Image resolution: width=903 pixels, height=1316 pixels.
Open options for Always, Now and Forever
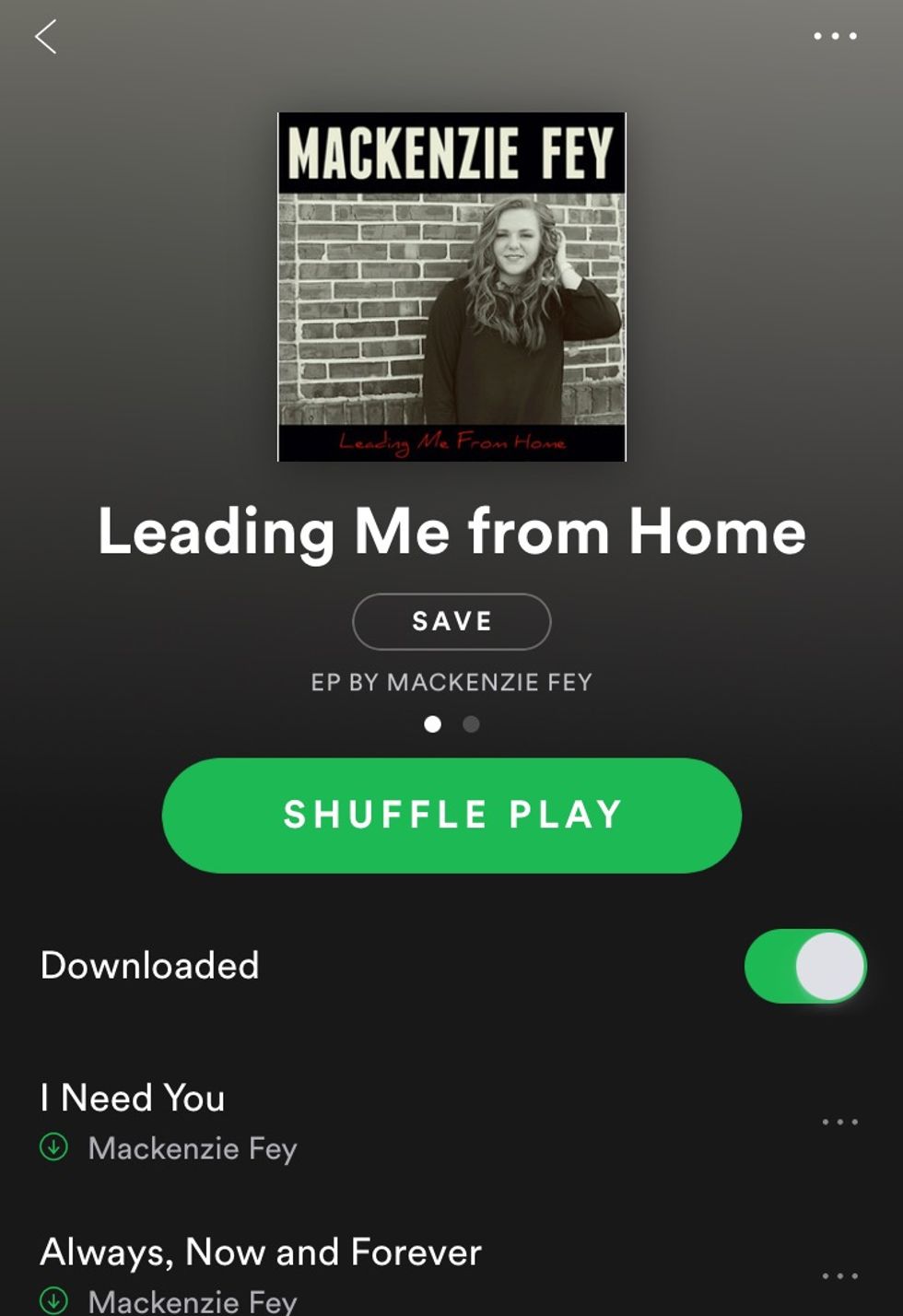point(839,1276)
